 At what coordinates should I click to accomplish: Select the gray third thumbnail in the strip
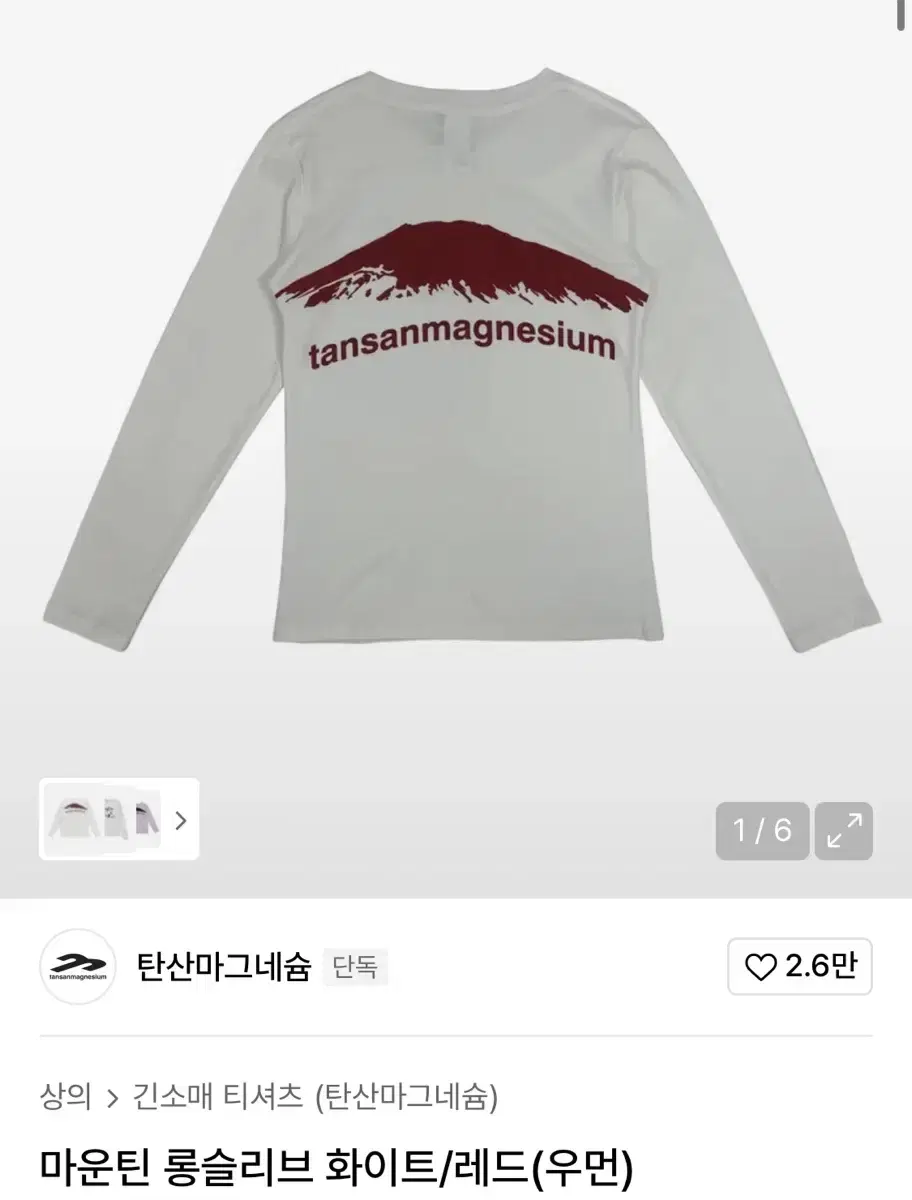coord(148,820)
